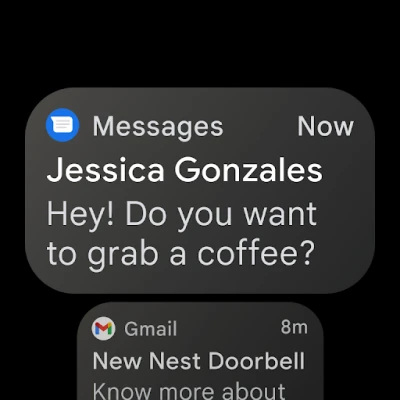Open the Gmail New Nest Doorbell notification
Viewport: 400px width, 400px height.
click(x=200, y=352)
